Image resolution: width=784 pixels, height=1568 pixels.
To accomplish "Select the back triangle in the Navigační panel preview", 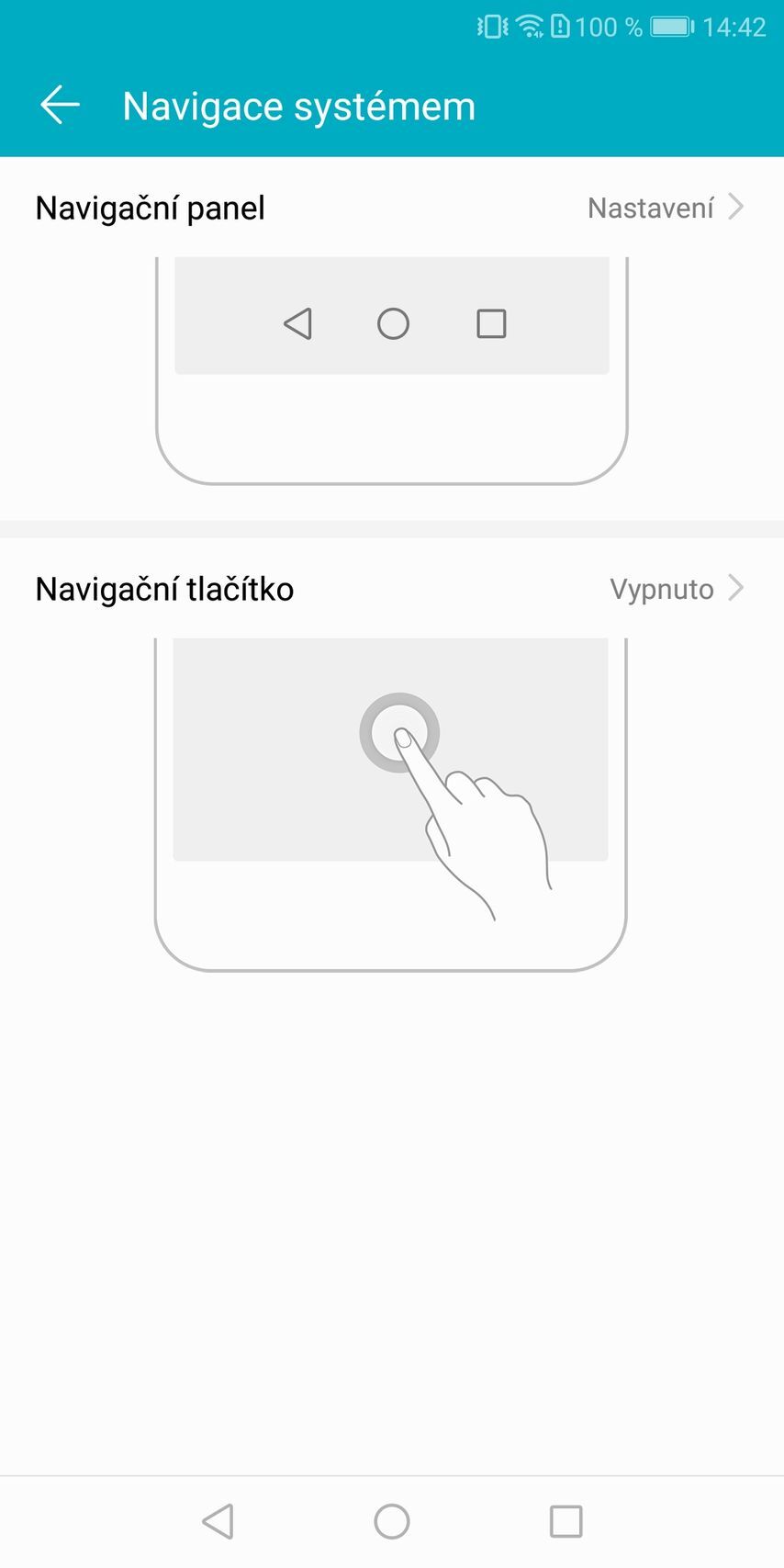I will (x=296, y=323).
